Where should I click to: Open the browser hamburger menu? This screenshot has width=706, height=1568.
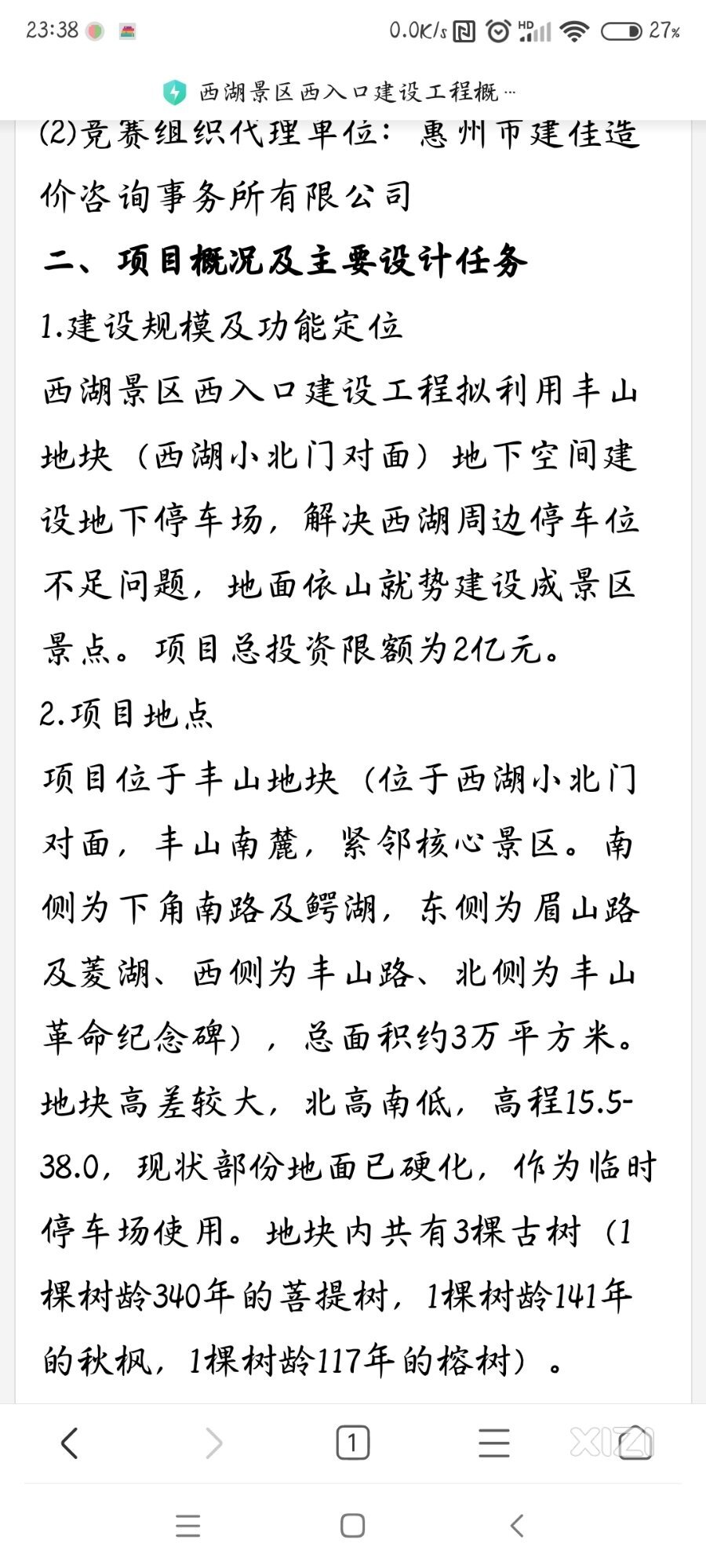[x=494, y=1443]
